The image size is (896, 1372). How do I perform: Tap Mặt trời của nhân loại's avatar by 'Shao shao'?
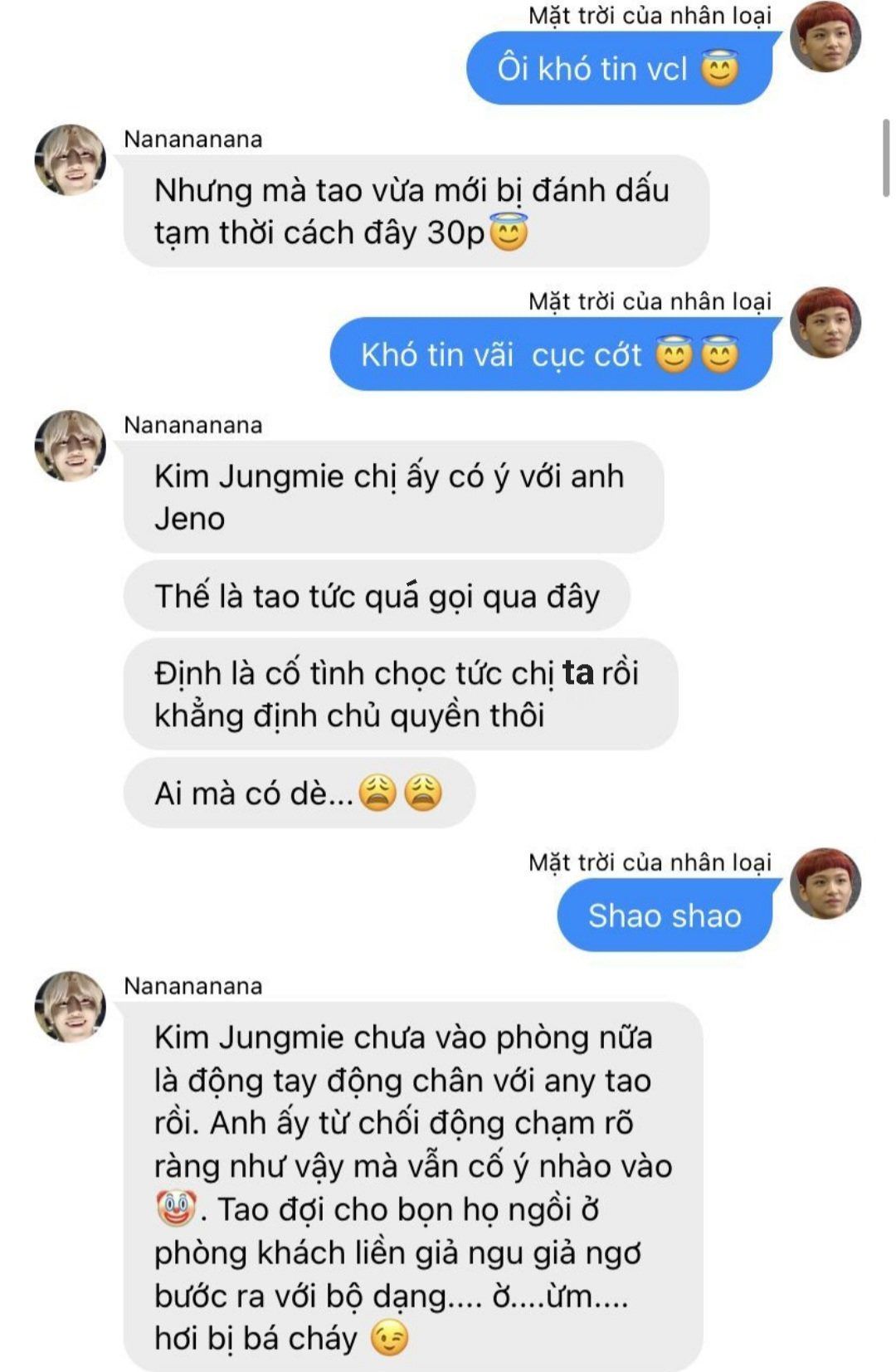(825, 883)
